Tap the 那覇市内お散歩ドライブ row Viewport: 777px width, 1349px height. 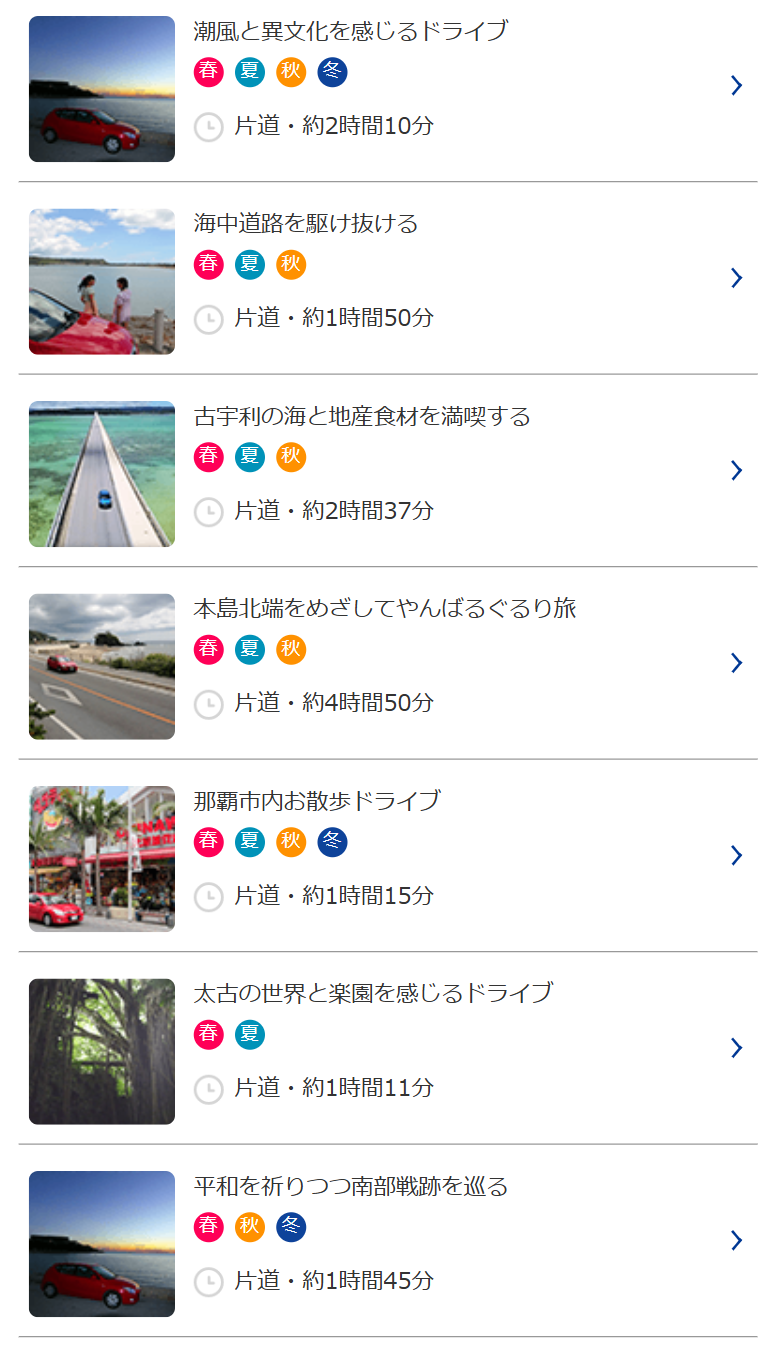click(317, 801)
